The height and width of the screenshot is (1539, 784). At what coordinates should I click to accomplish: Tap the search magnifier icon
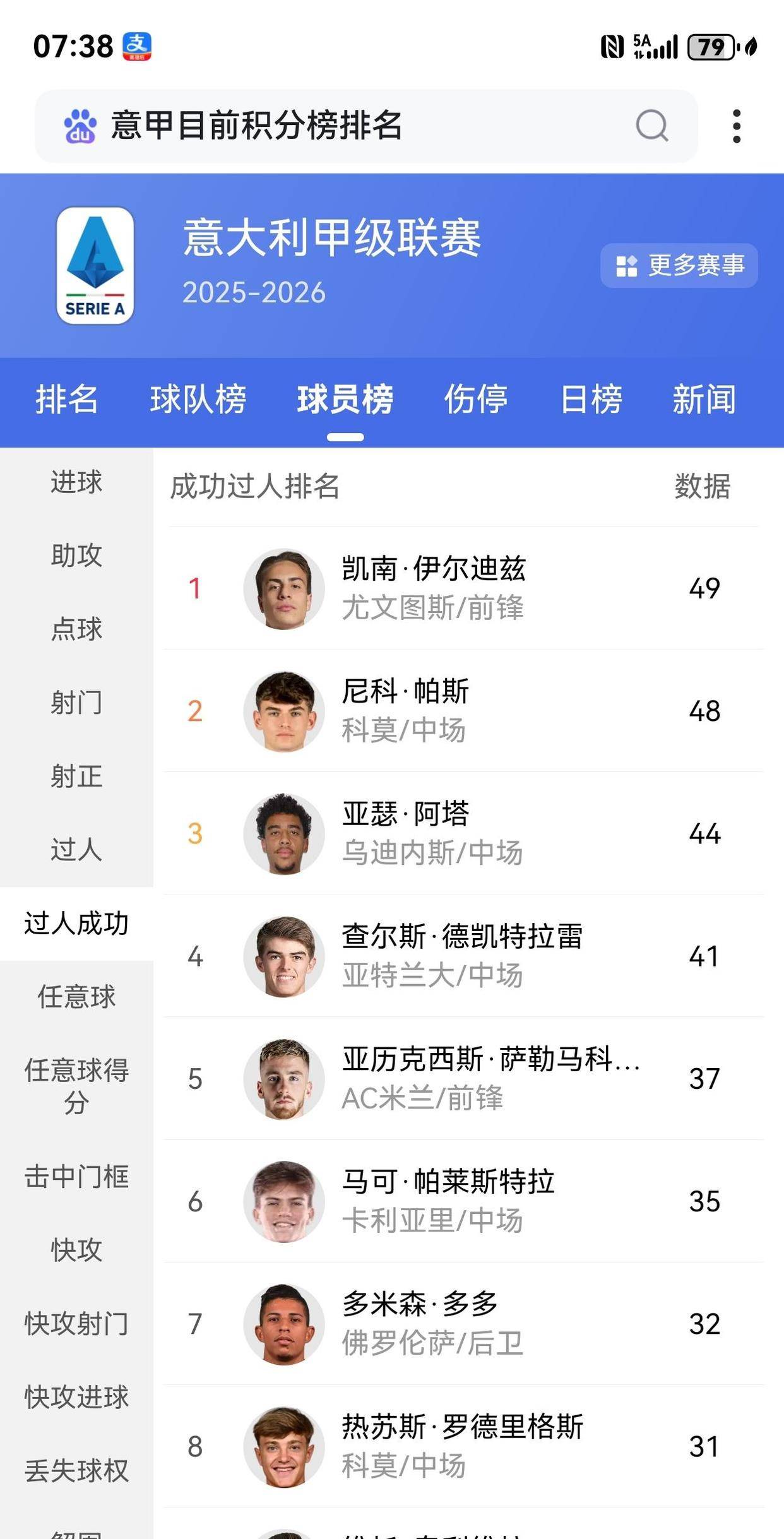[x=651, y=125]
